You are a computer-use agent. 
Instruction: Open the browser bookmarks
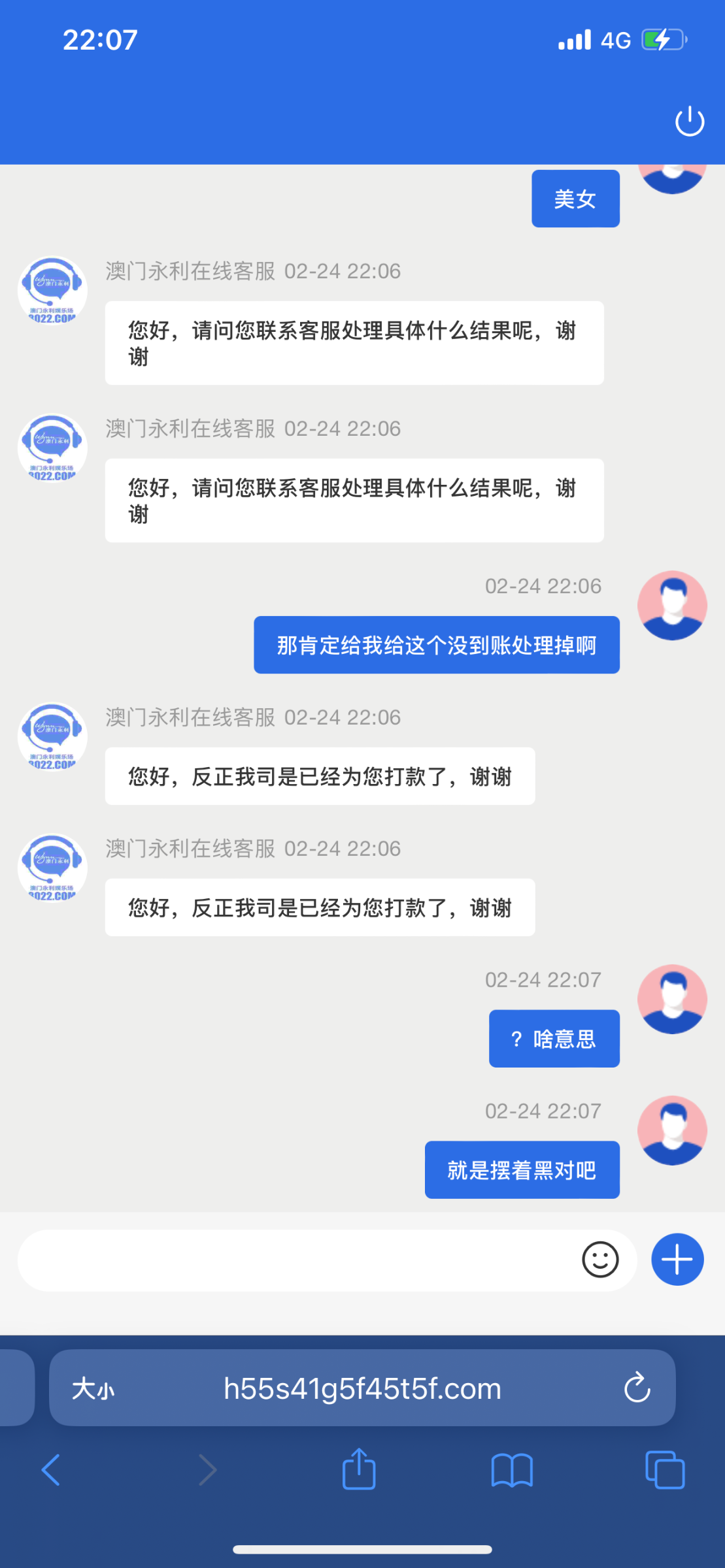tap(512, 1470)
